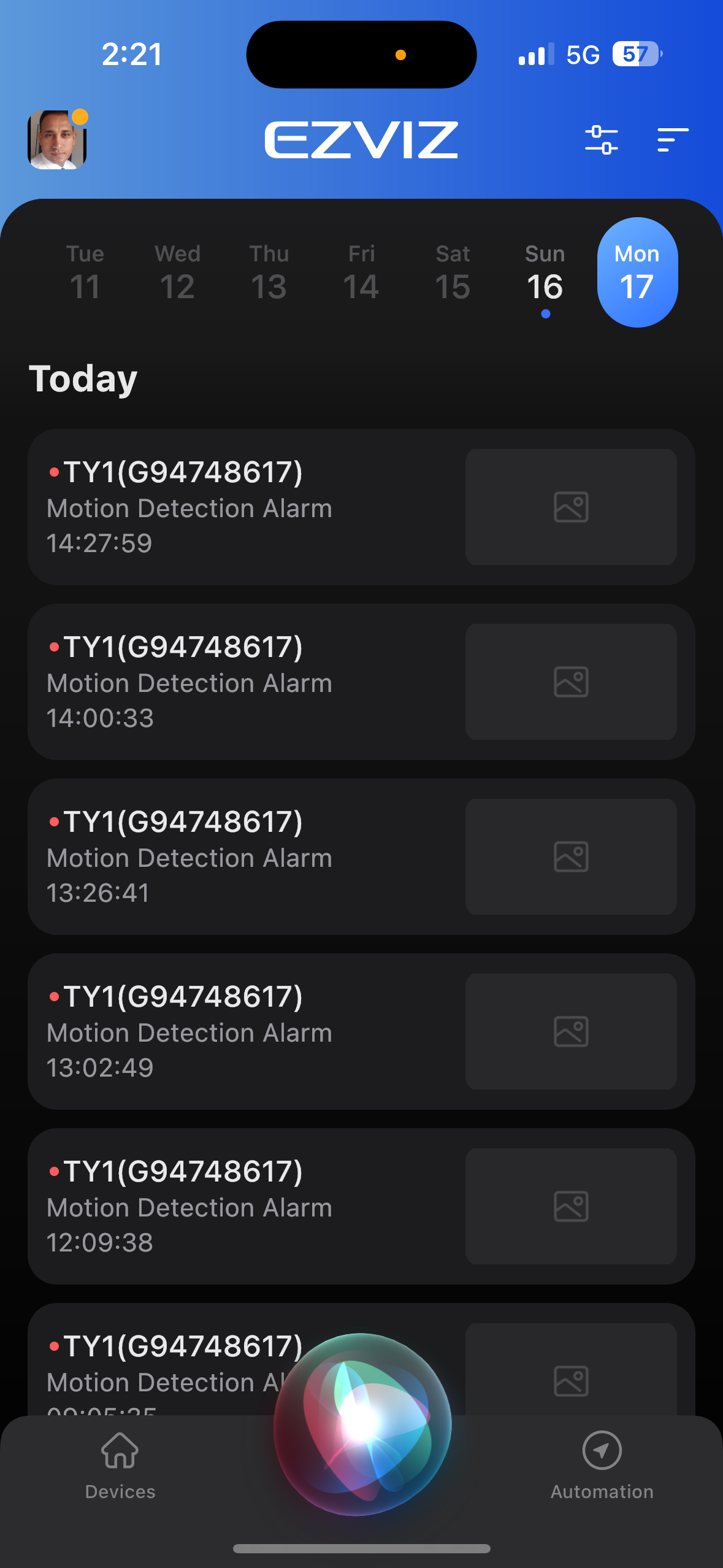Select Thu 13 in the date strip
Viewport: 723px width, 1568px height.
269,272
